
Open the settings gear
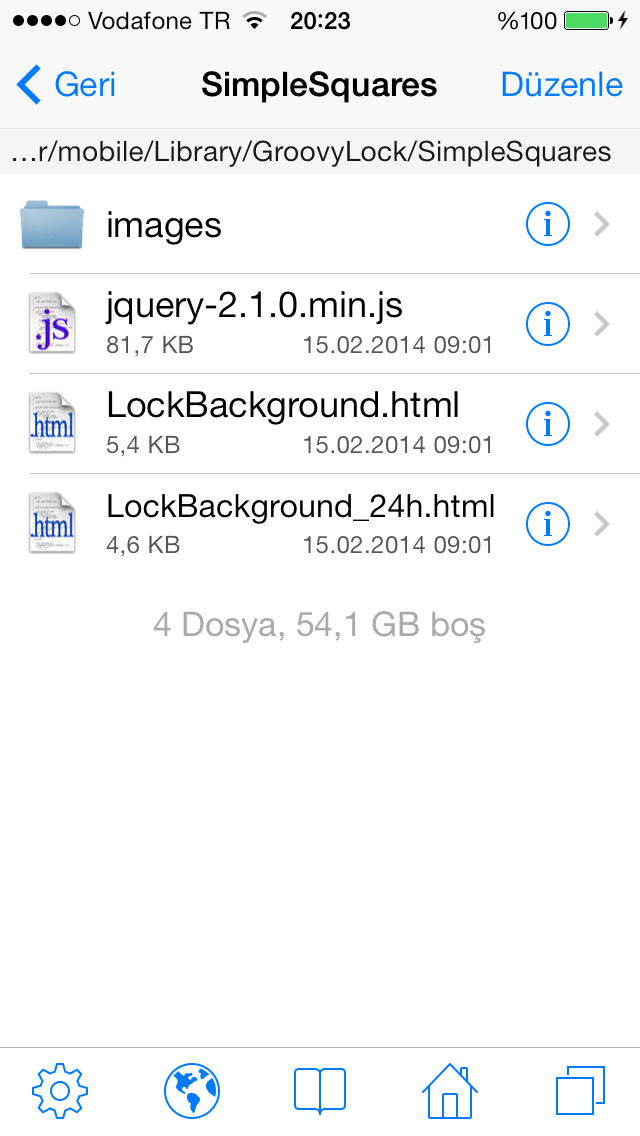60,1090
